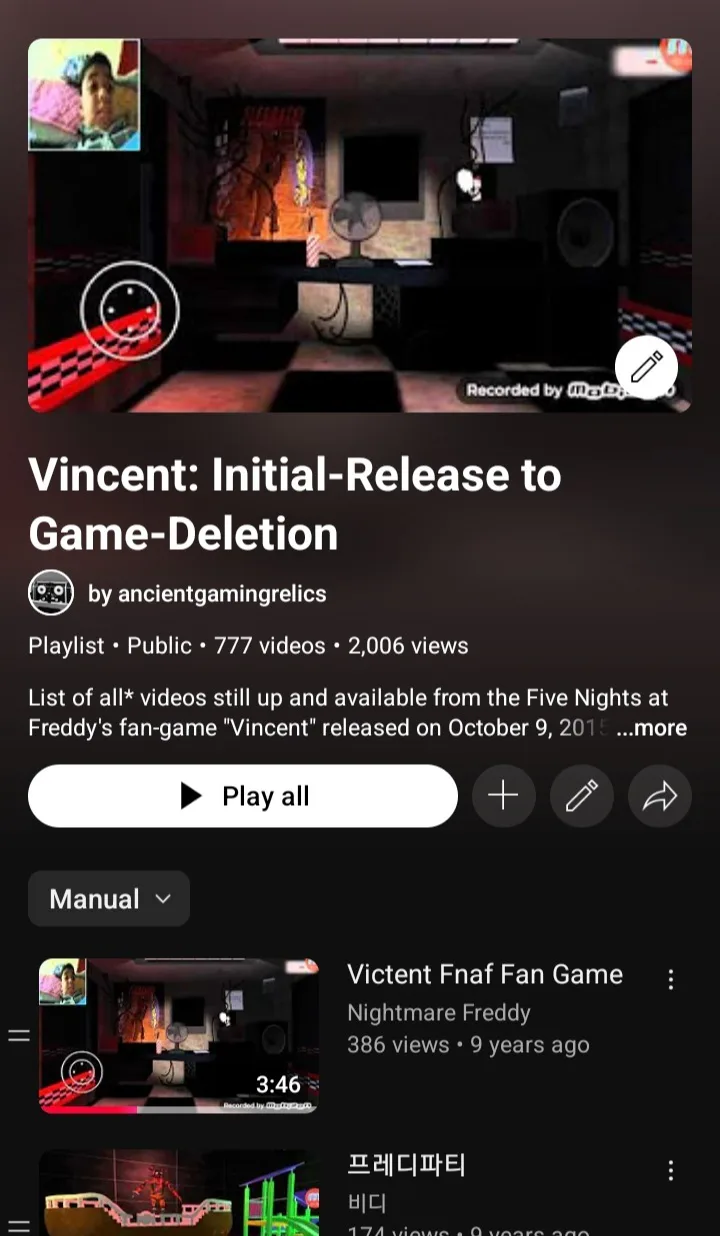Open options for Victent Fnaf Fan Game
This screenshot has height=1236, width=720.
[x=671, y=979]
